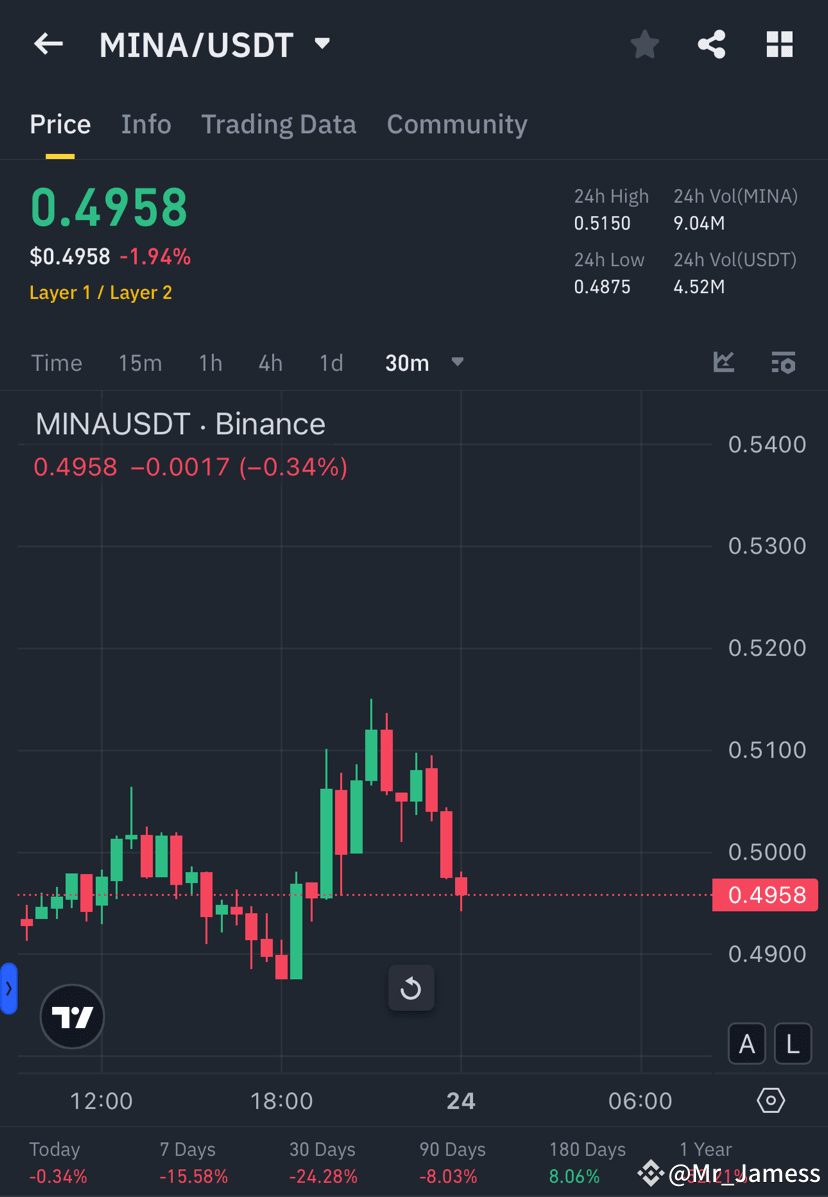Image resolution: width=828 pixels, height=1197 pixels.
Task: Expand the MINA/USDT pair selector dropdown
Action: tap(321, 44)
